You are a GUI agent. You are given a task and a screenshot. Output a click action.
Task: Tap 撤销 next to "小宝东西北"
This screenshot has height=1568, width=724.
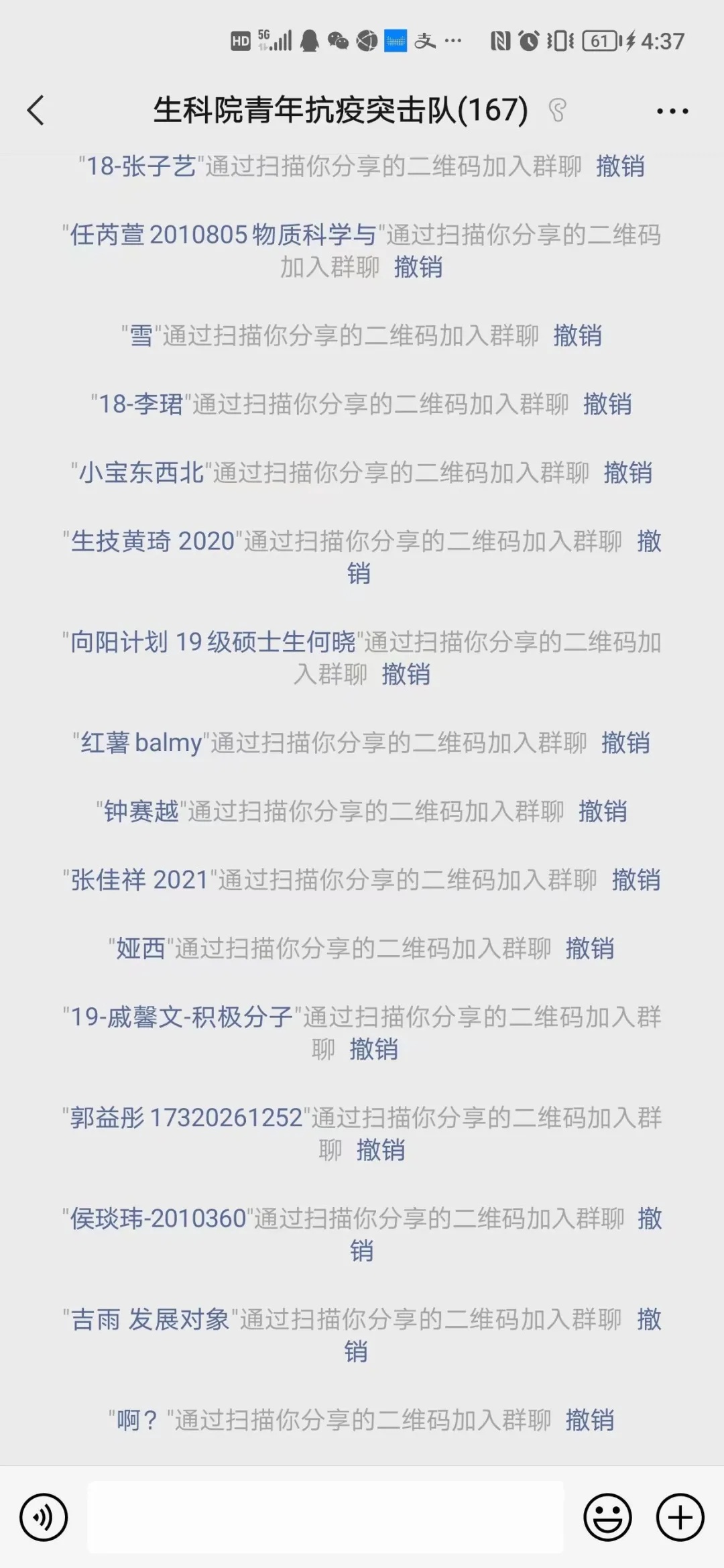point(627,473)
